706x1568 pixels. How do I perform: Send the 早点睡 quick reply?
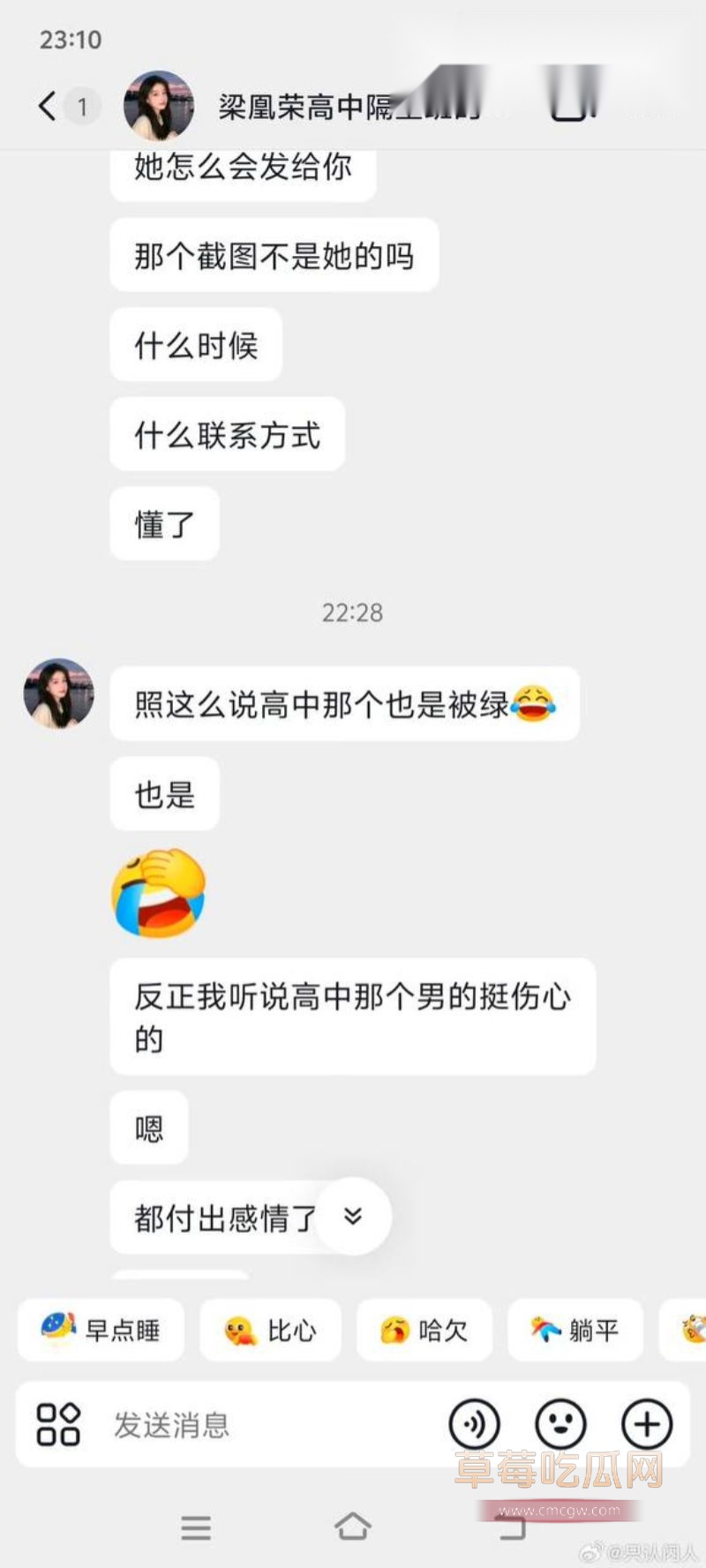tap(100, 1331)
